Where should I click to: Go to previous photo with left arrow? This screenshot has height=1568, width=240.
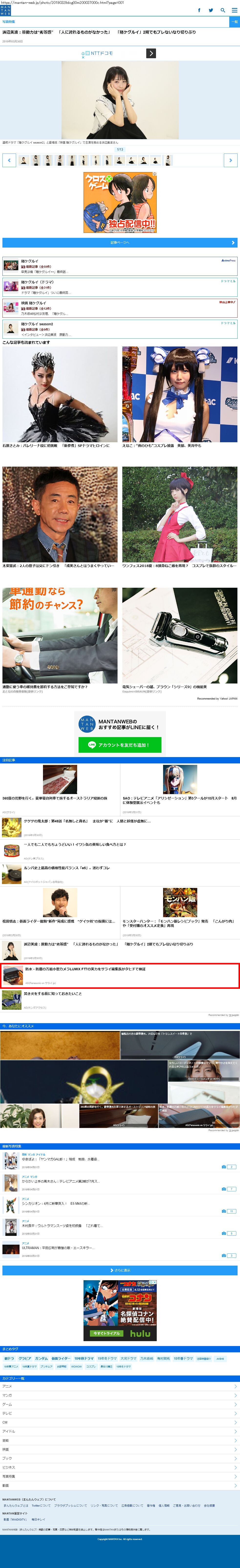pos(9,160)
